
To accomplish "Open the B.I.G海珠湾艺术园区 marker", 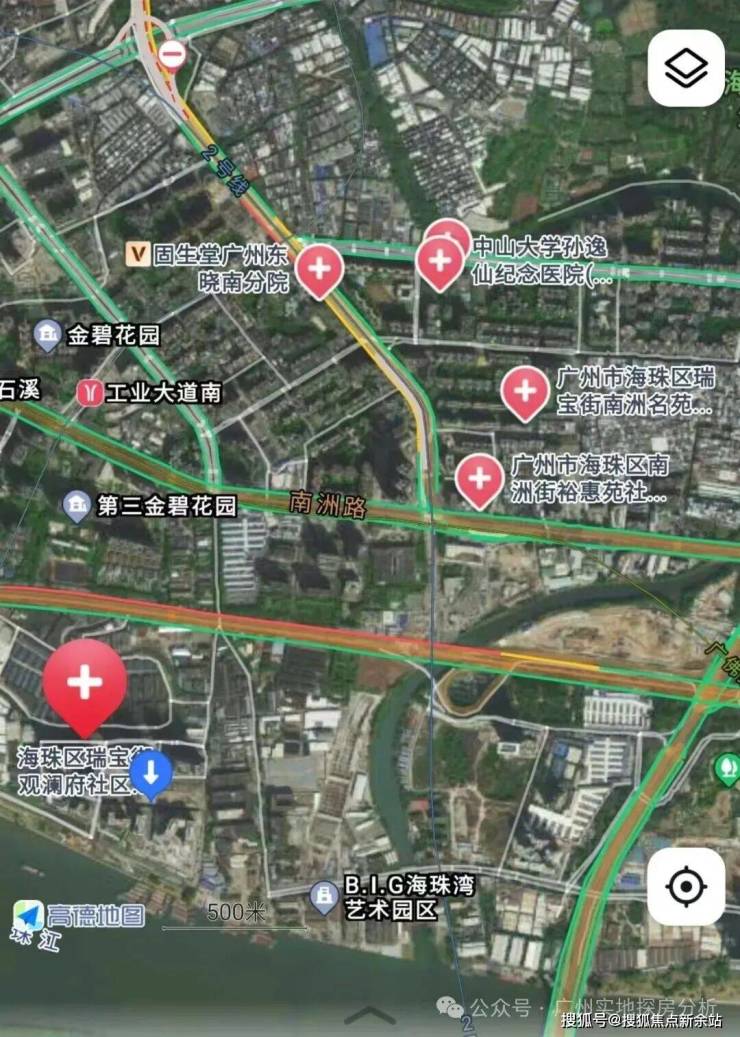I will click(x=323, y=896).
